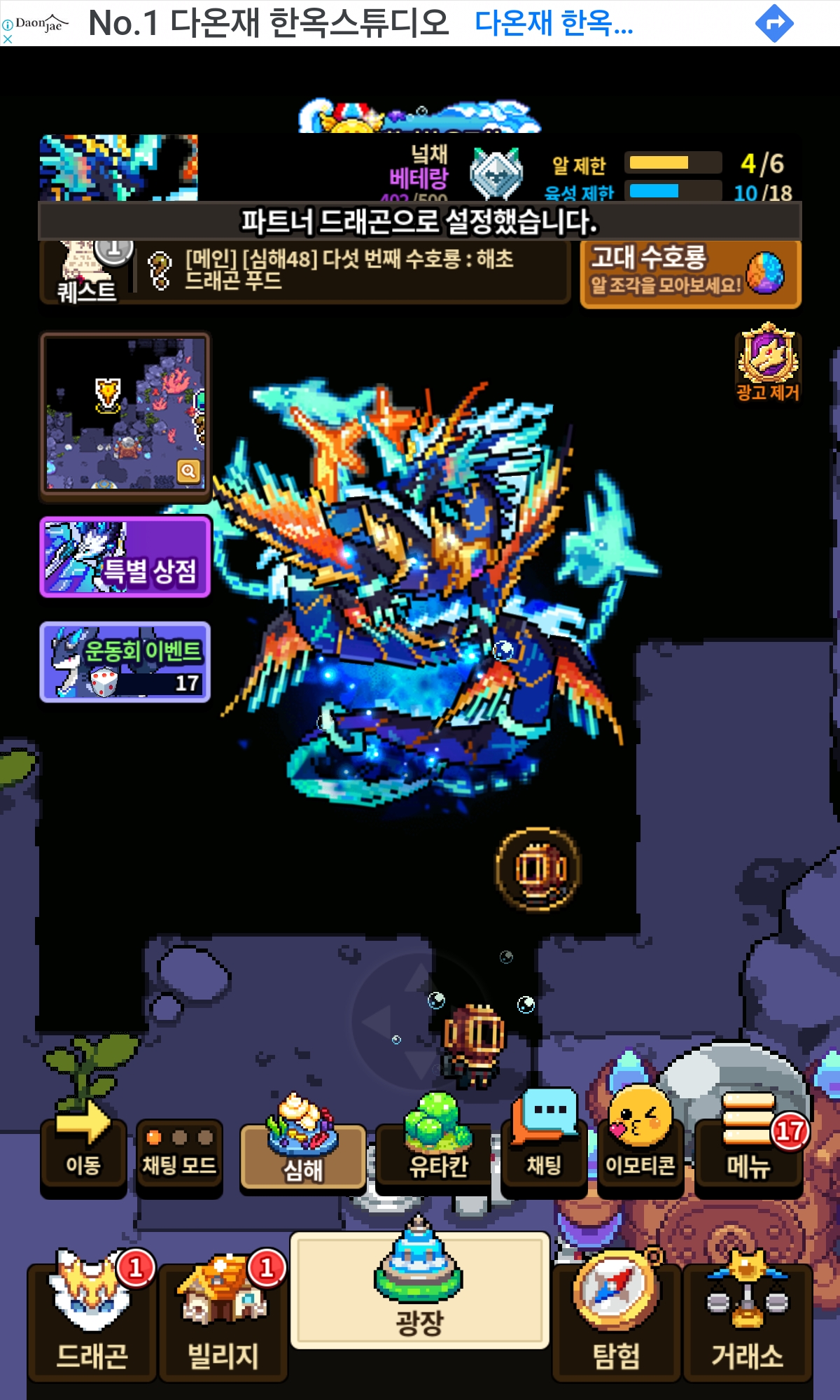Select the 광장 tab
This screenshot has height=1400, width=840.
coord(420,1289)
